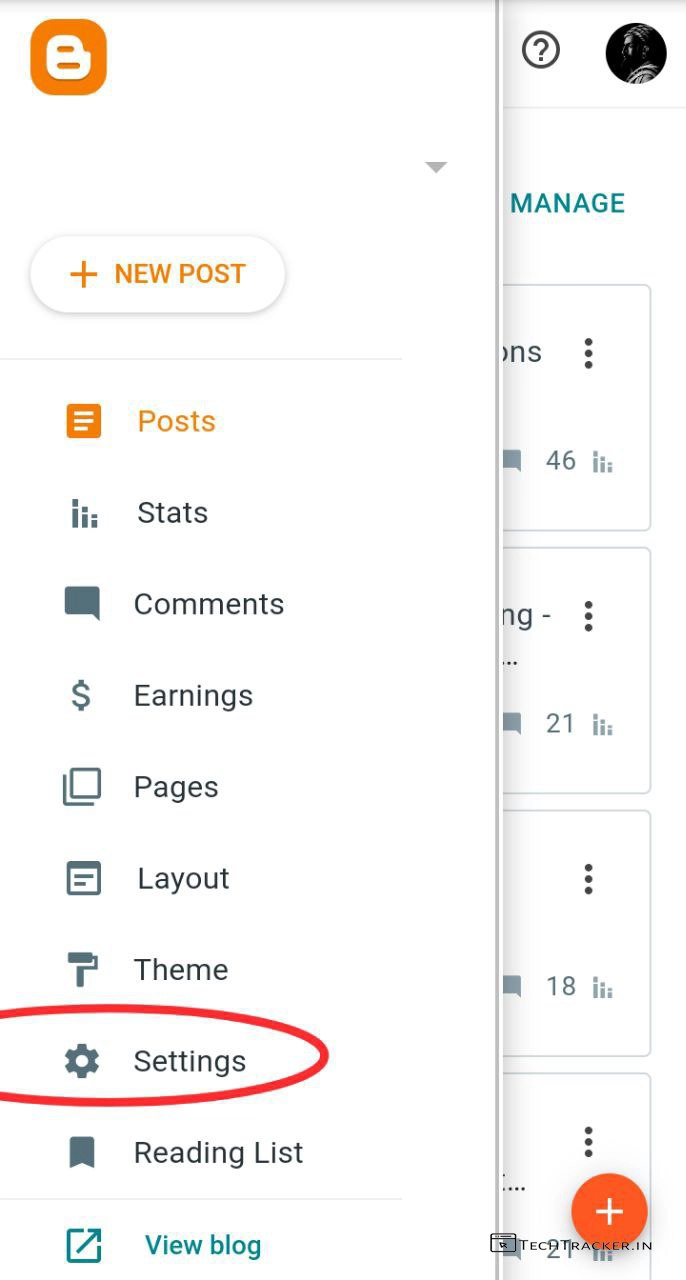Open Pages in the menu
This screenshot has height=1280, width=686.
coord(176,787)
